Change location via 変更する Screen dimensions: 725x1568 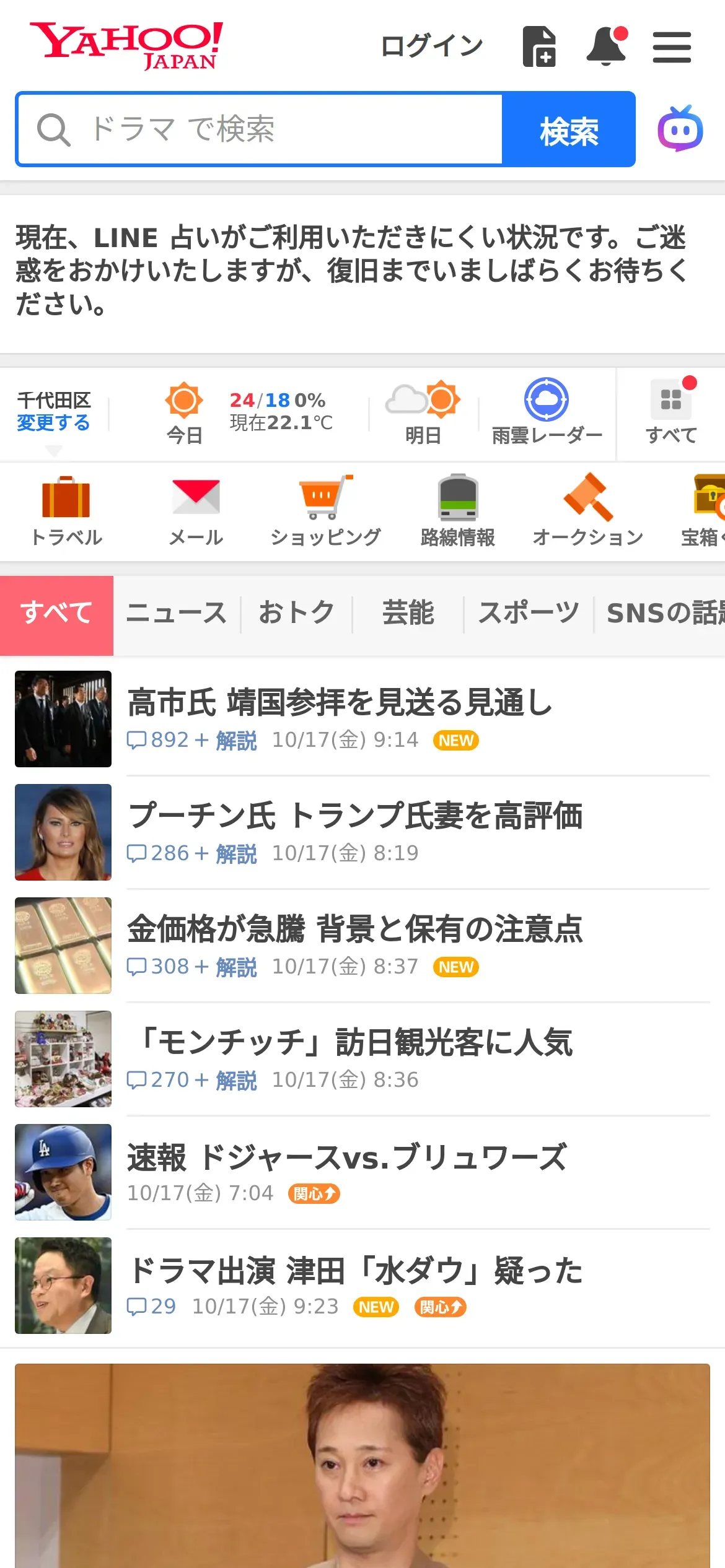click(53, 423)
